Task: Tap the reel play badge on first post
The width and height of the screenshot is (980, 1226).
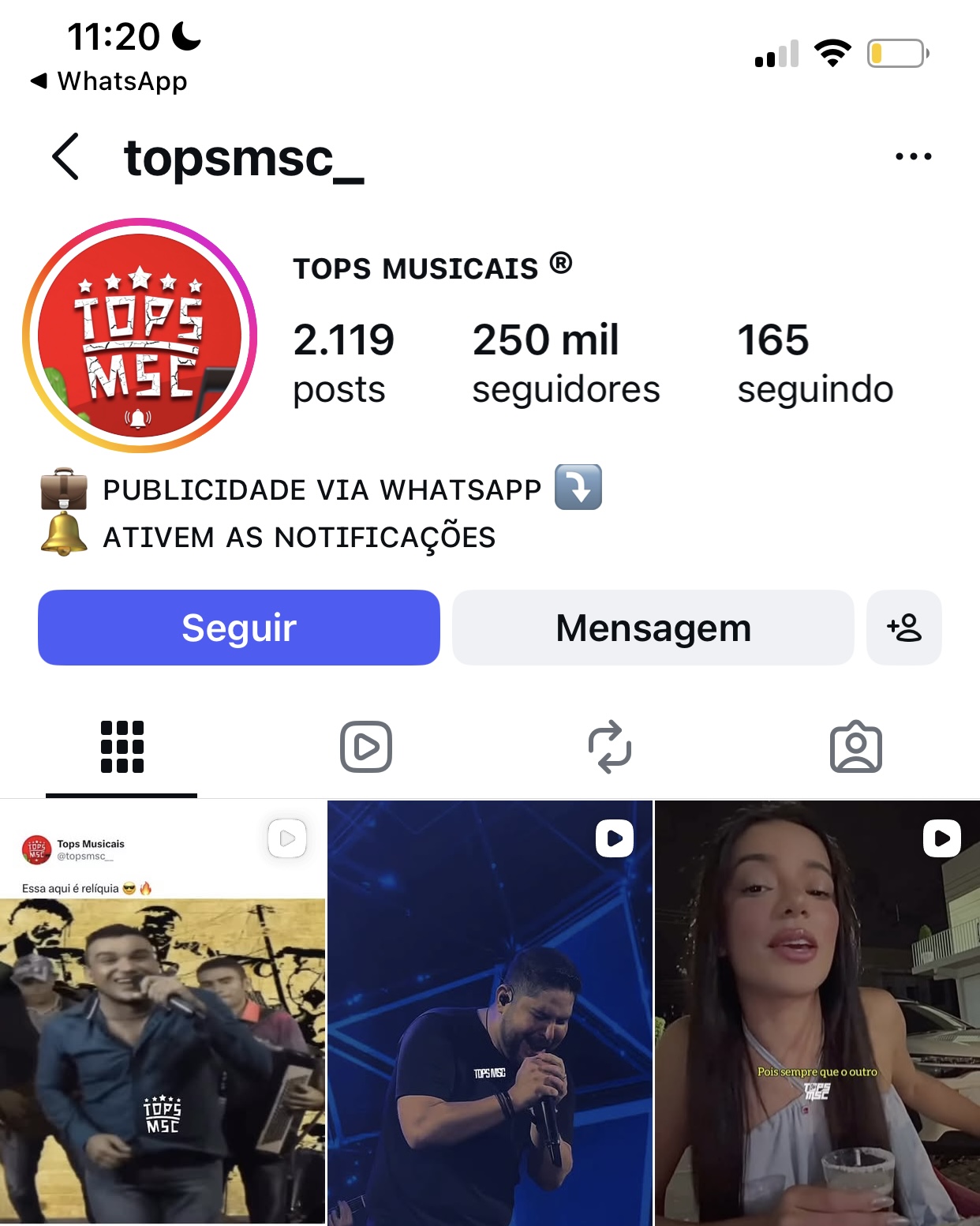Action: 286,838
